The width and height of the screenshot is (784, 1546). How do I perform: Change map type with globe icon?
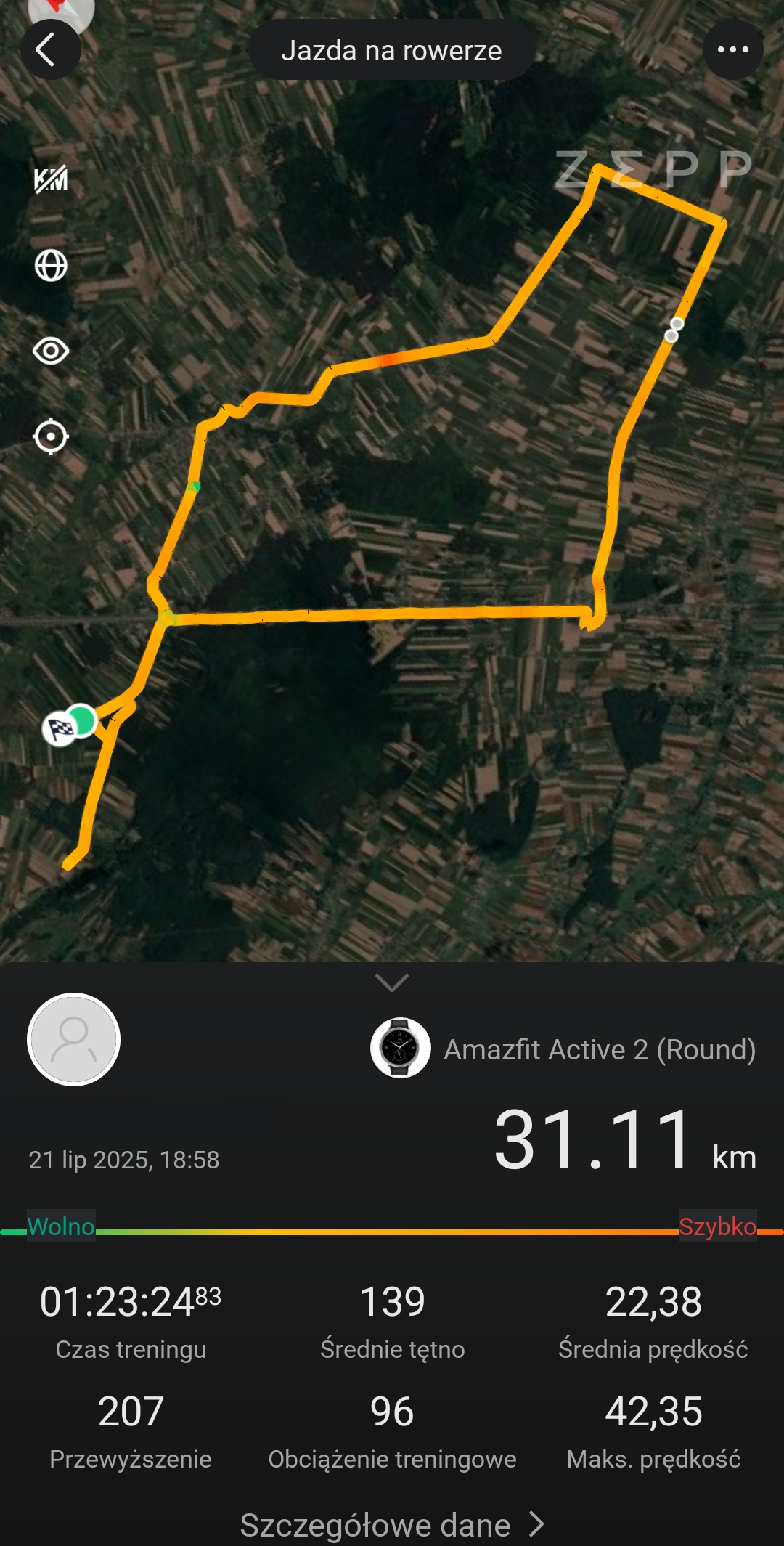pos(51,266)
